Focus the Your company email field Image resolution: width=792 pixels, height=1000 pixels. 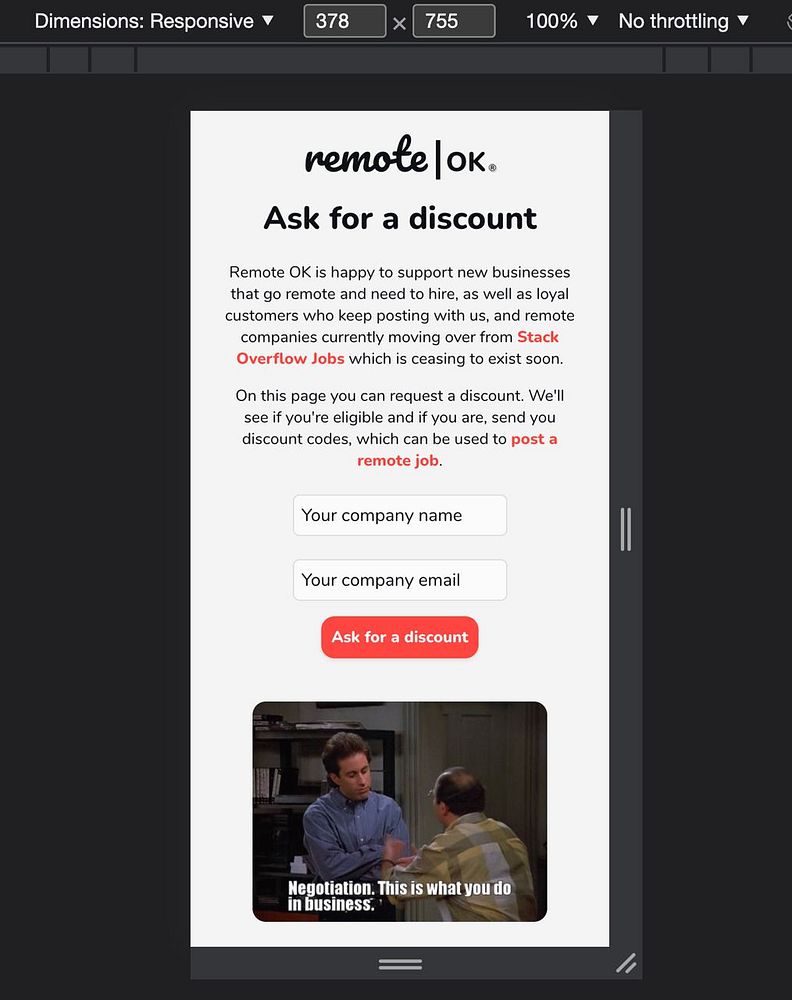point(399,580)
